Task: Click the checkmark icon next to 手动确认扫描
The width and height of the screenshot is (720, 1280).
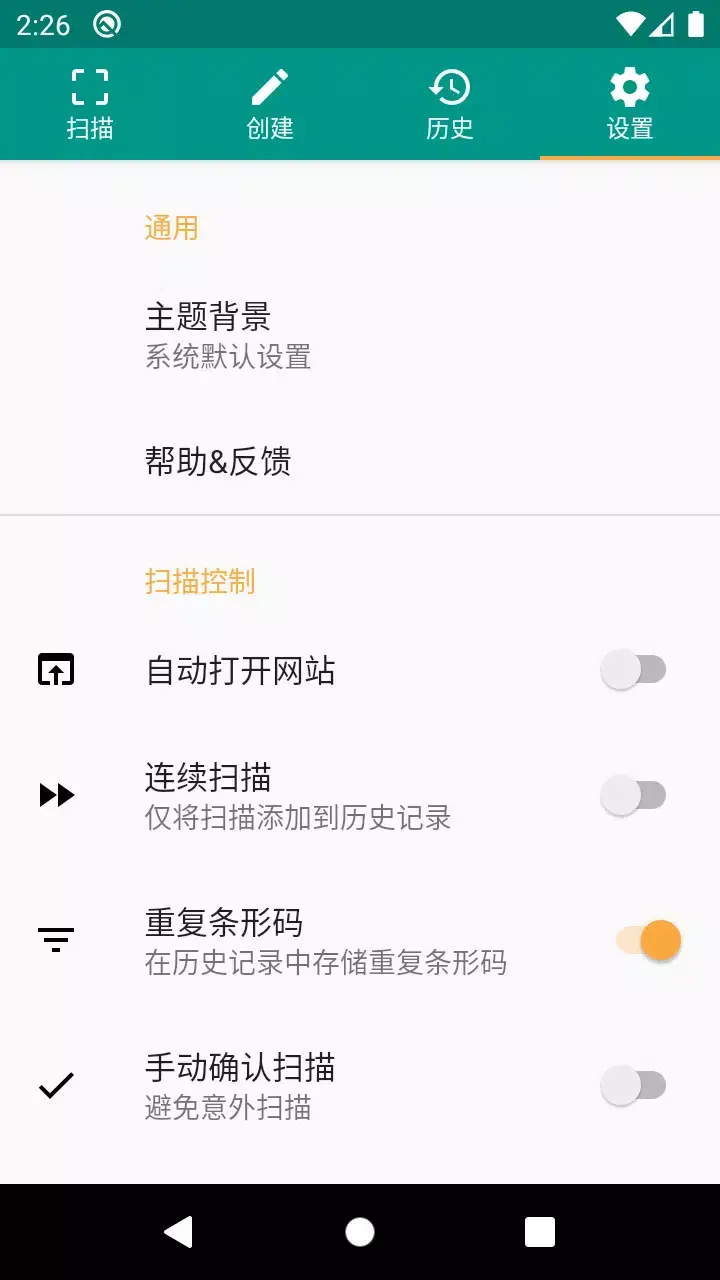Action: tap(56, 1083)
